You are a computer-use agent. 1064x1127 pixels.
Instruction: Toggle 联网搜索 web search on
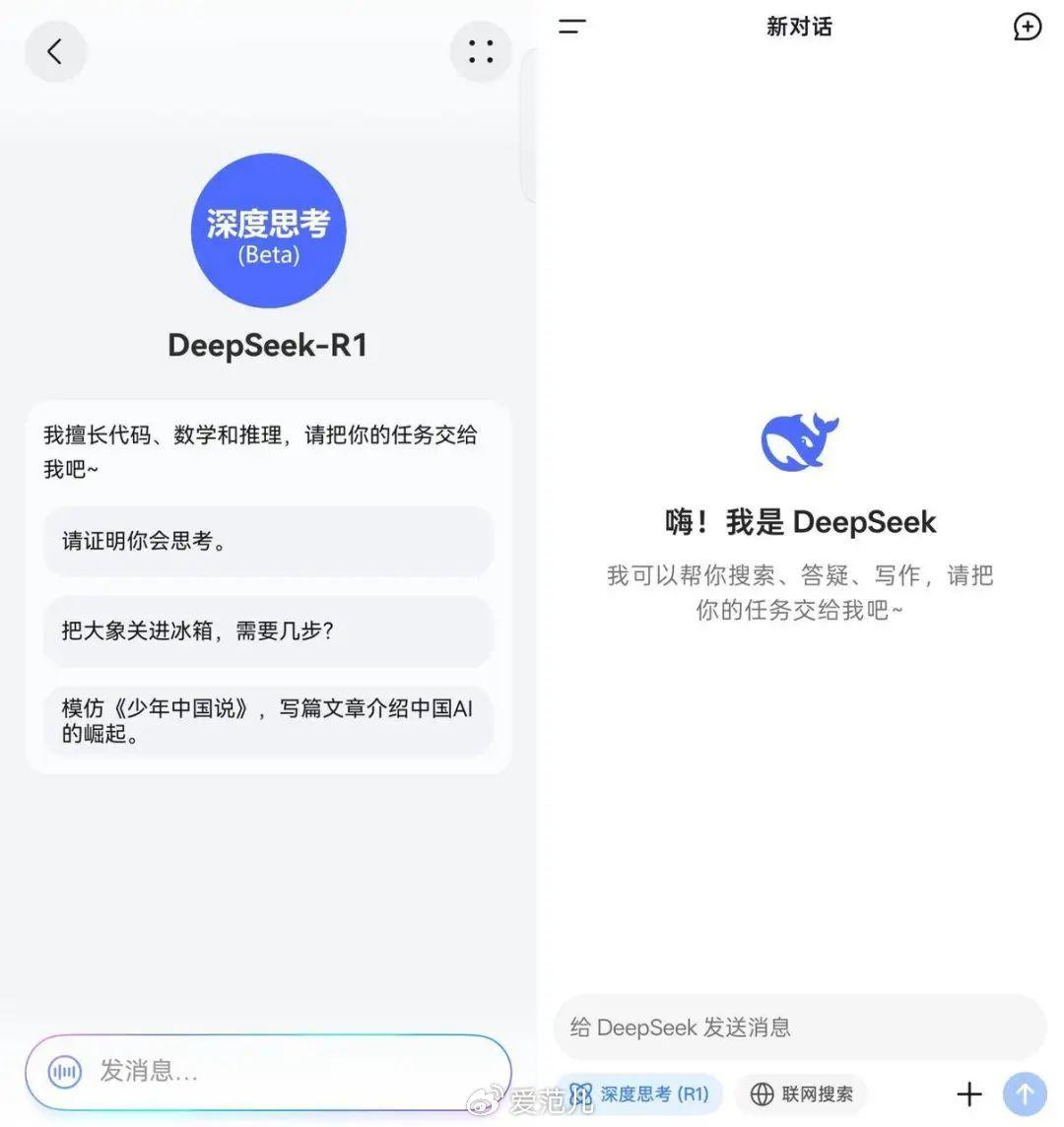800,1094
